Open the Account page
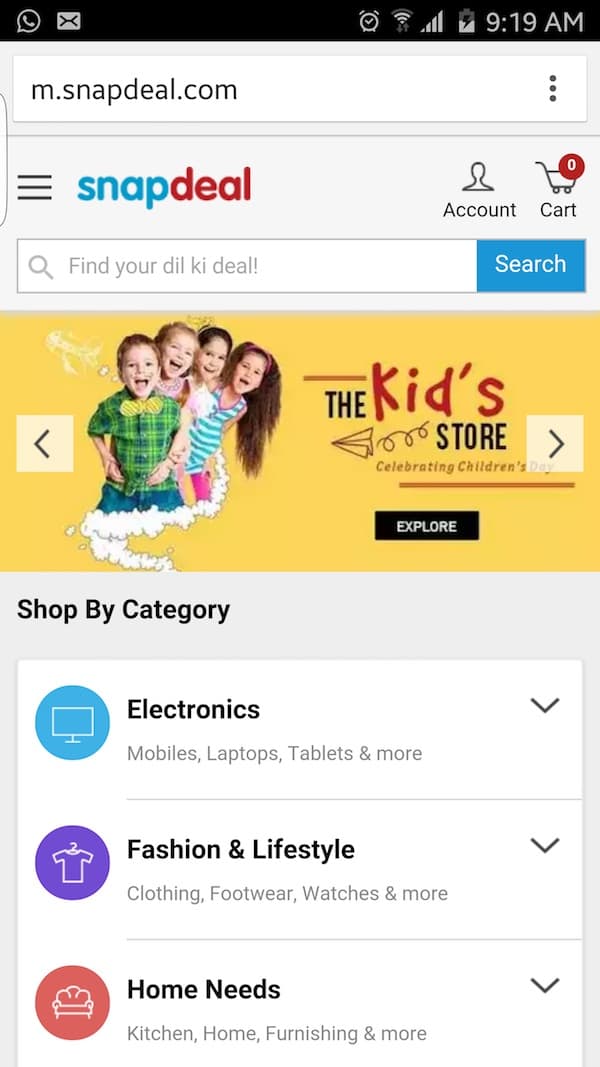The height and width of the screenshot is (1067, 600). pyautogui.click(x=480, y=191)
